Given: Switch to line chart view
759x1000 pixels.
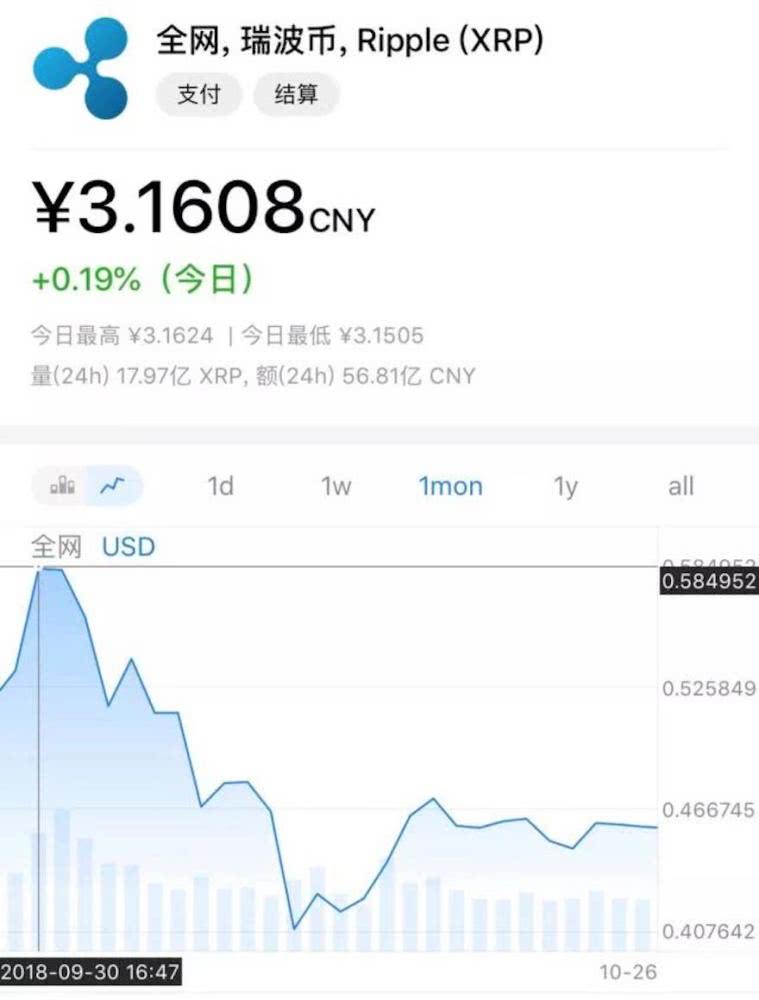Looking at the screenshot, I should coord(113,486).
